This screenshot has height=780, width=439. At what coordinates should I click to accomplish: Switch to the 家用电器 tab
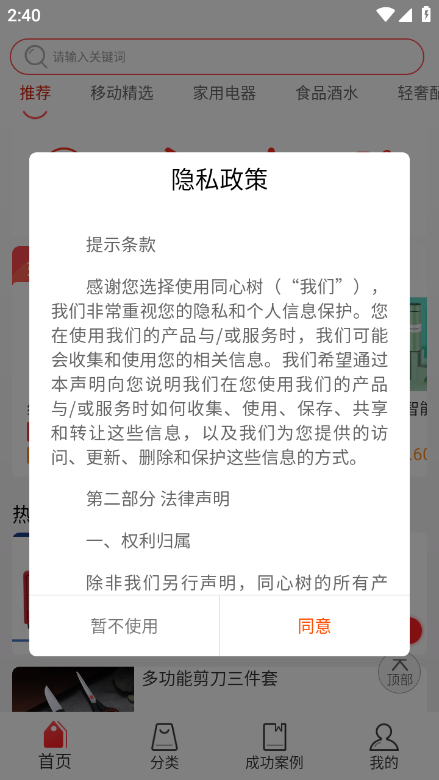coord(224,93)
